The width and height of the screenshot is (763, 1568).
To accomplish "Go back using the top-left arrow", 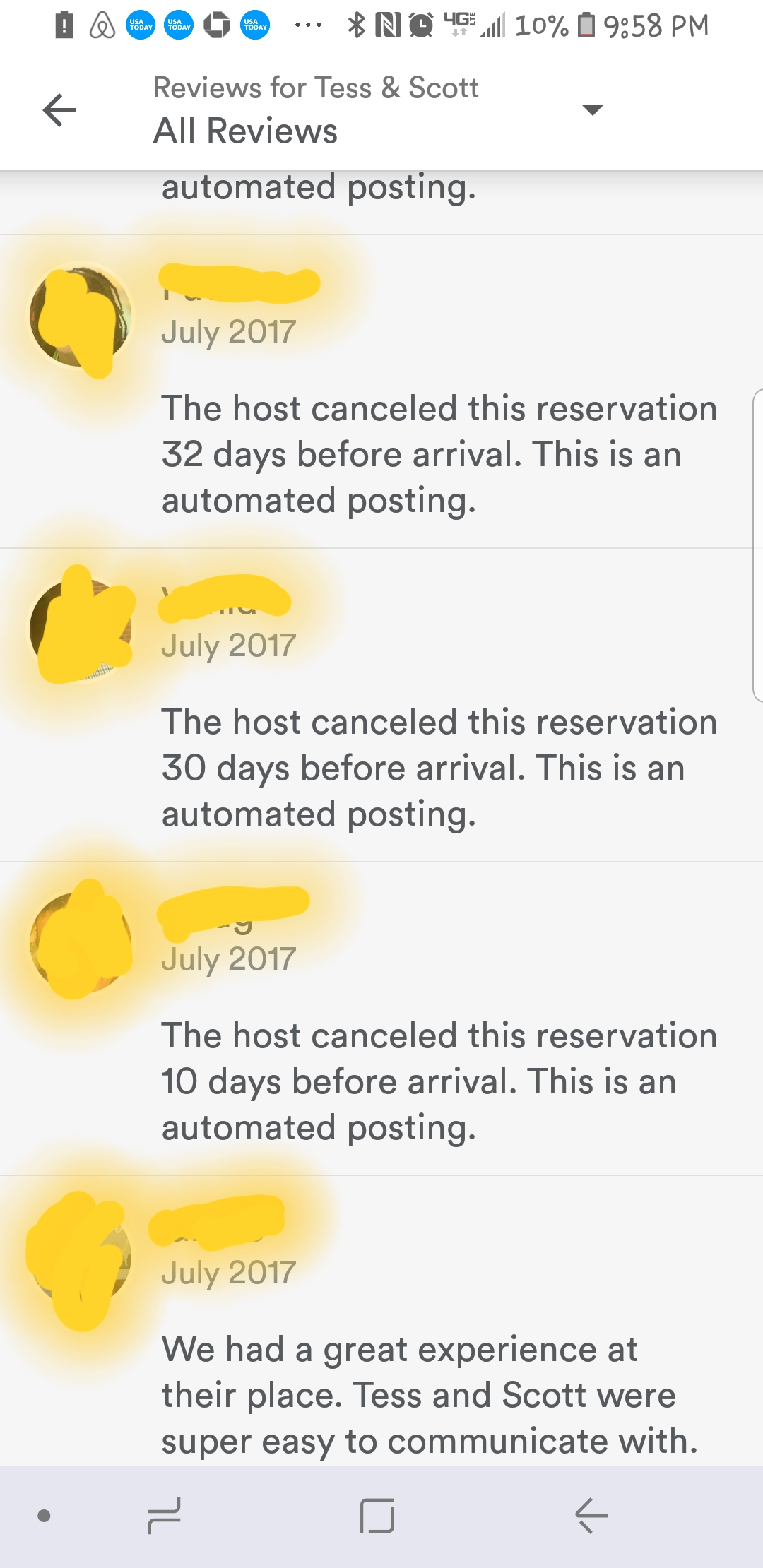I will [x=59, y=110].
